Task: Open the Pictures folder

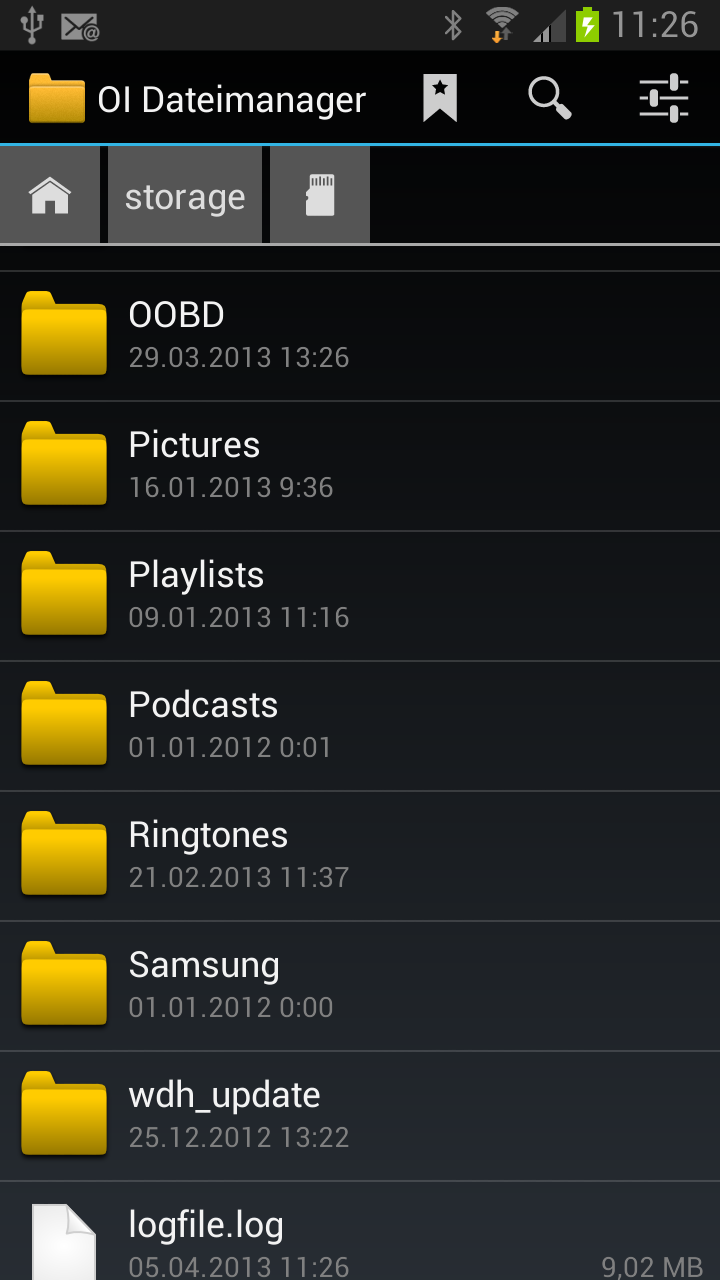Action: pyautogui.click(x=360, y=466)
